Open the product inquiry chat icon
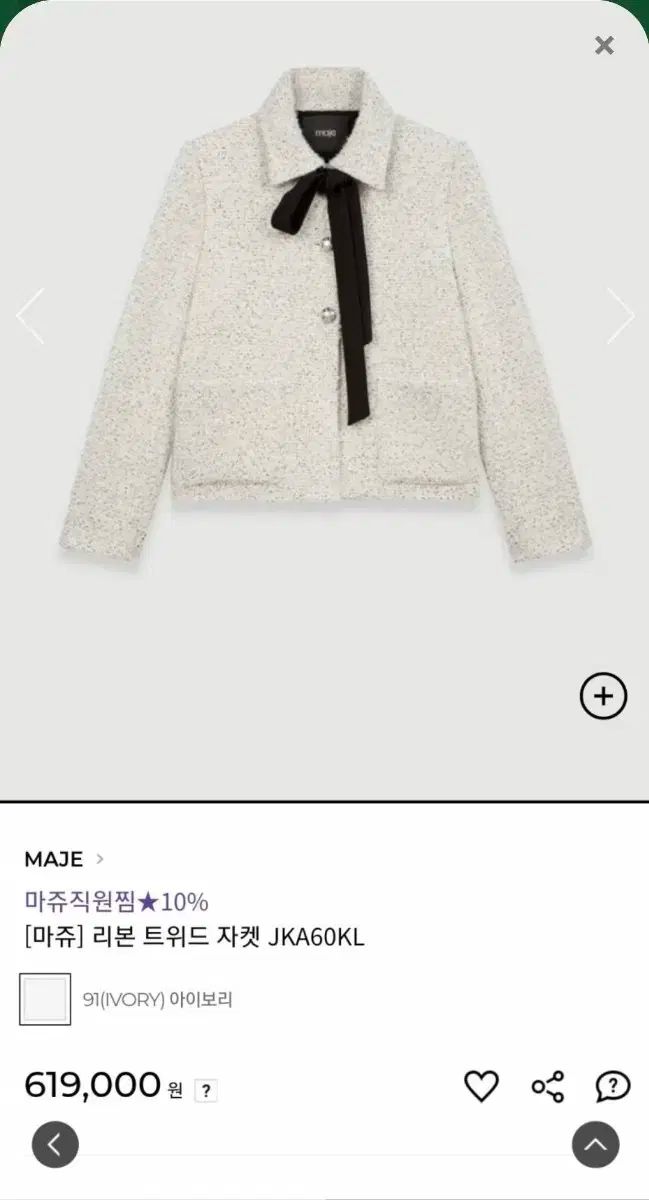649x1200 pixels. pos(612,1087)
